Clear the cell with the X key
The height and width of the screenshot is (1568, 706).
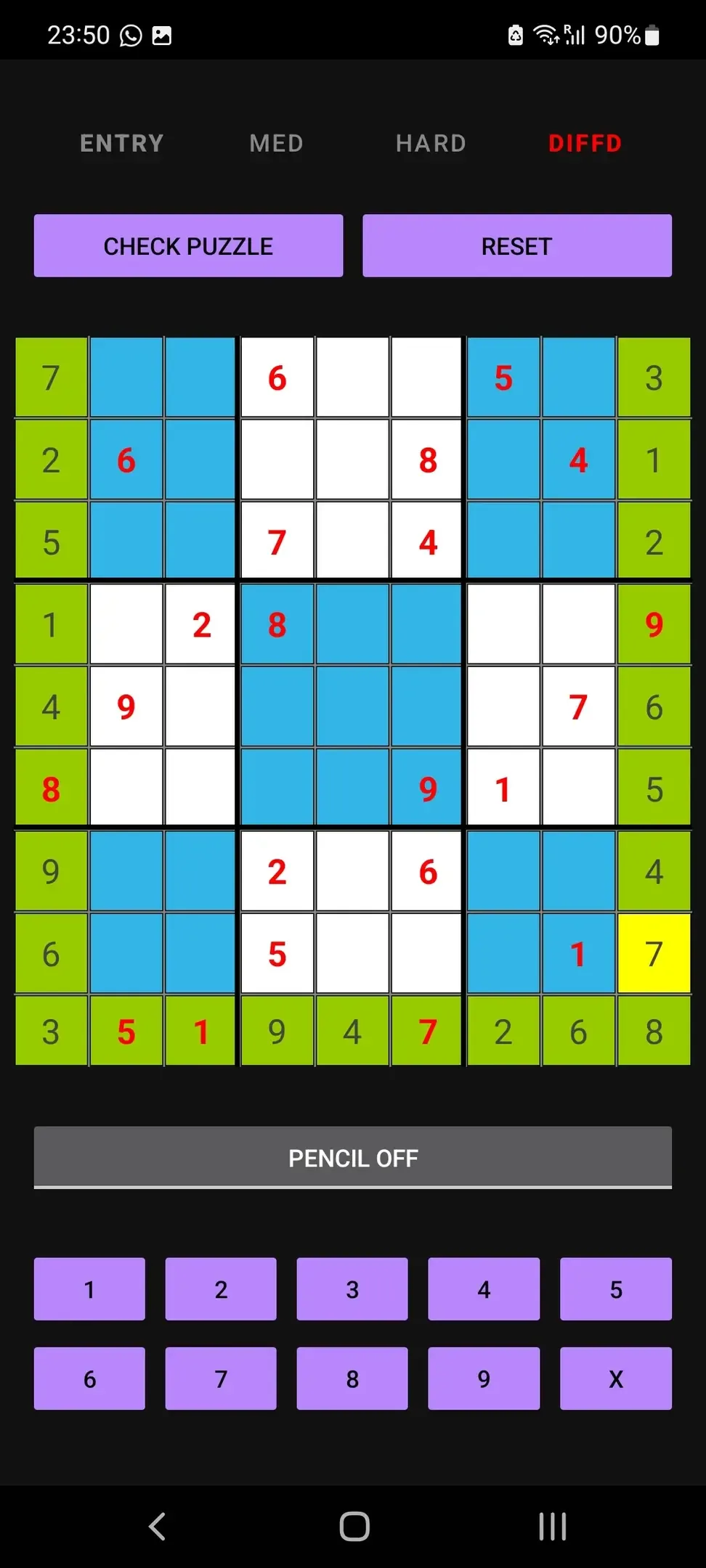coord(615,1379)
